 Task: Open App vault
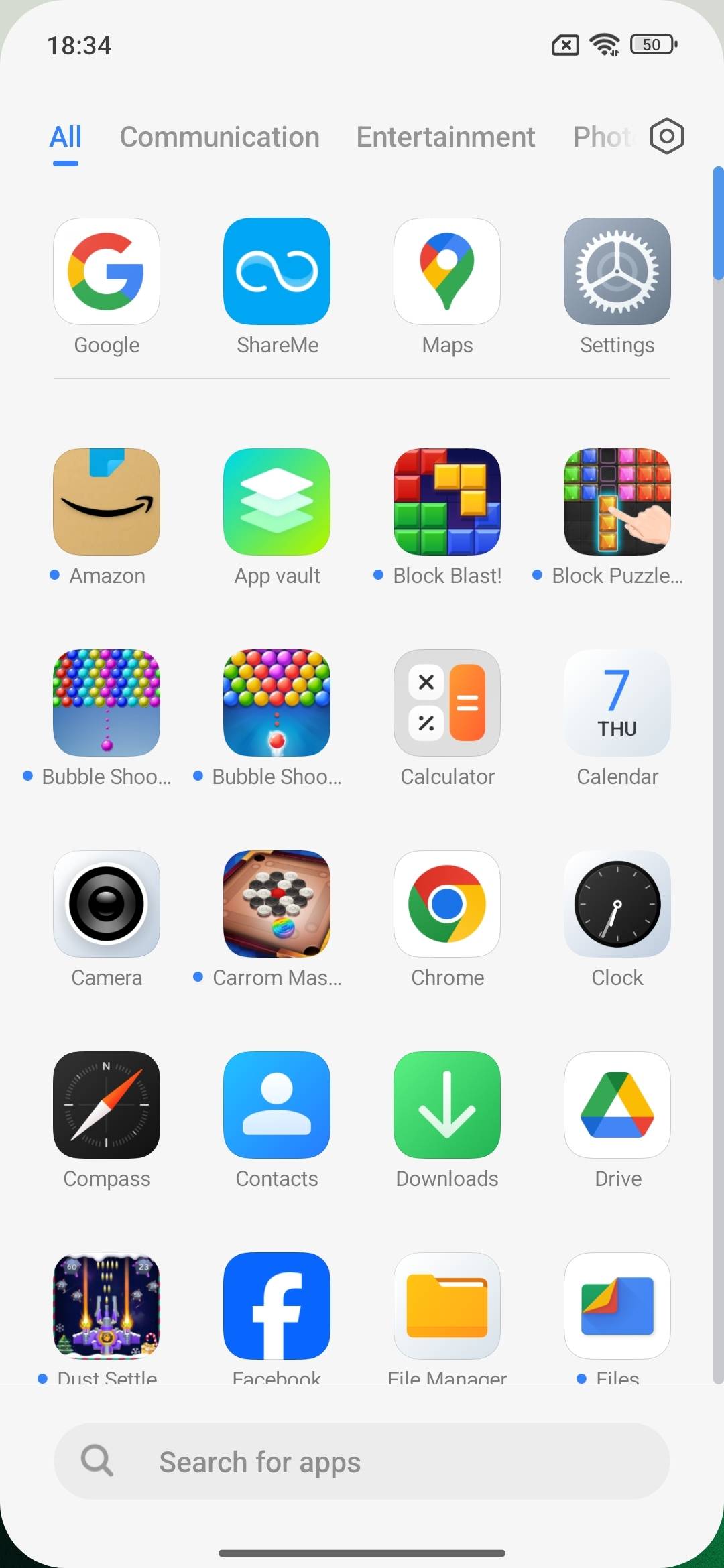point(277,501)
